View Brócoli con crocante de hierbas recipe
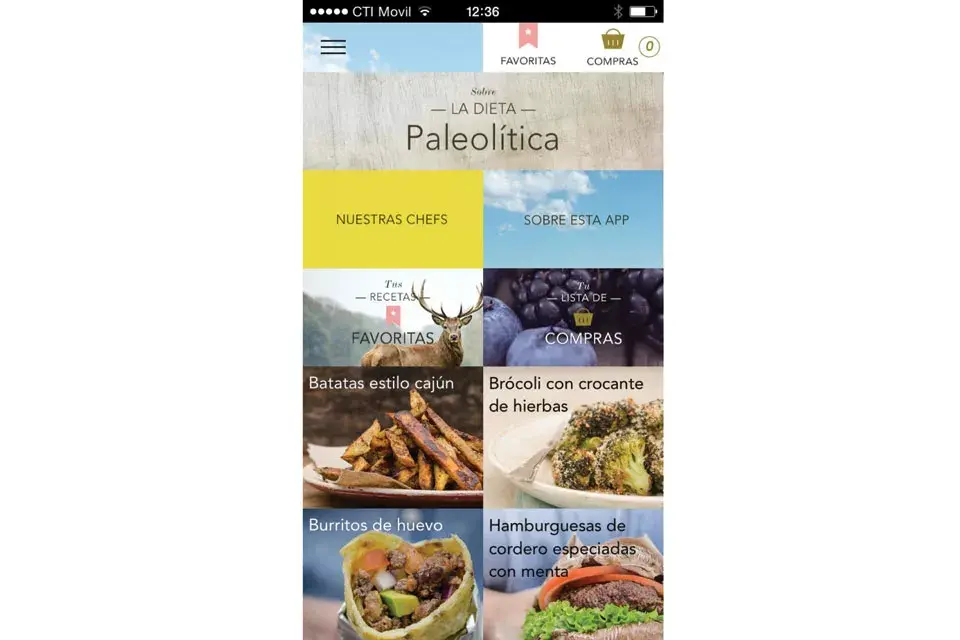Image resolution: width=960 pixels, height=640 pixels. point(573,437)
